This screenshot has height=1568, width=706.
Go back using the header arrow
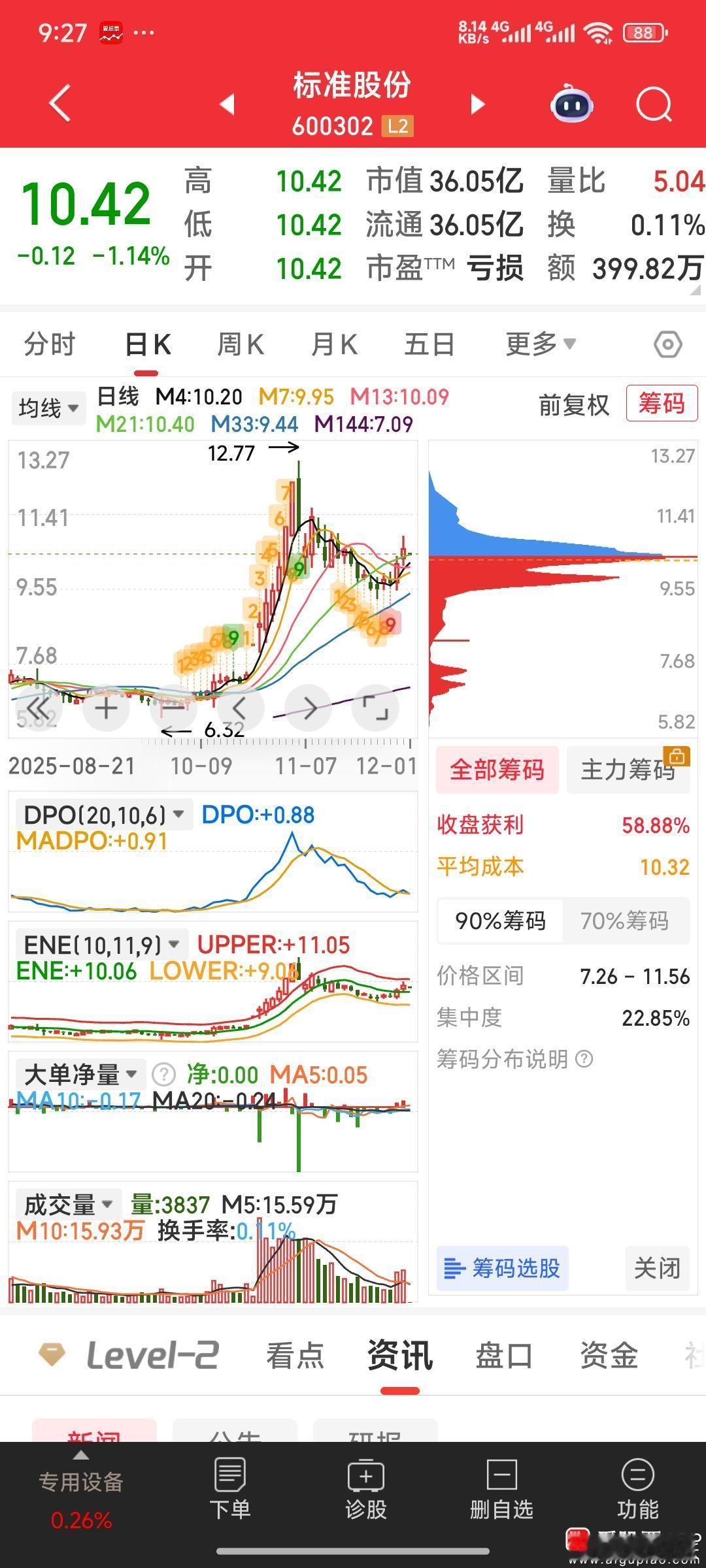[x=60, y=104]
